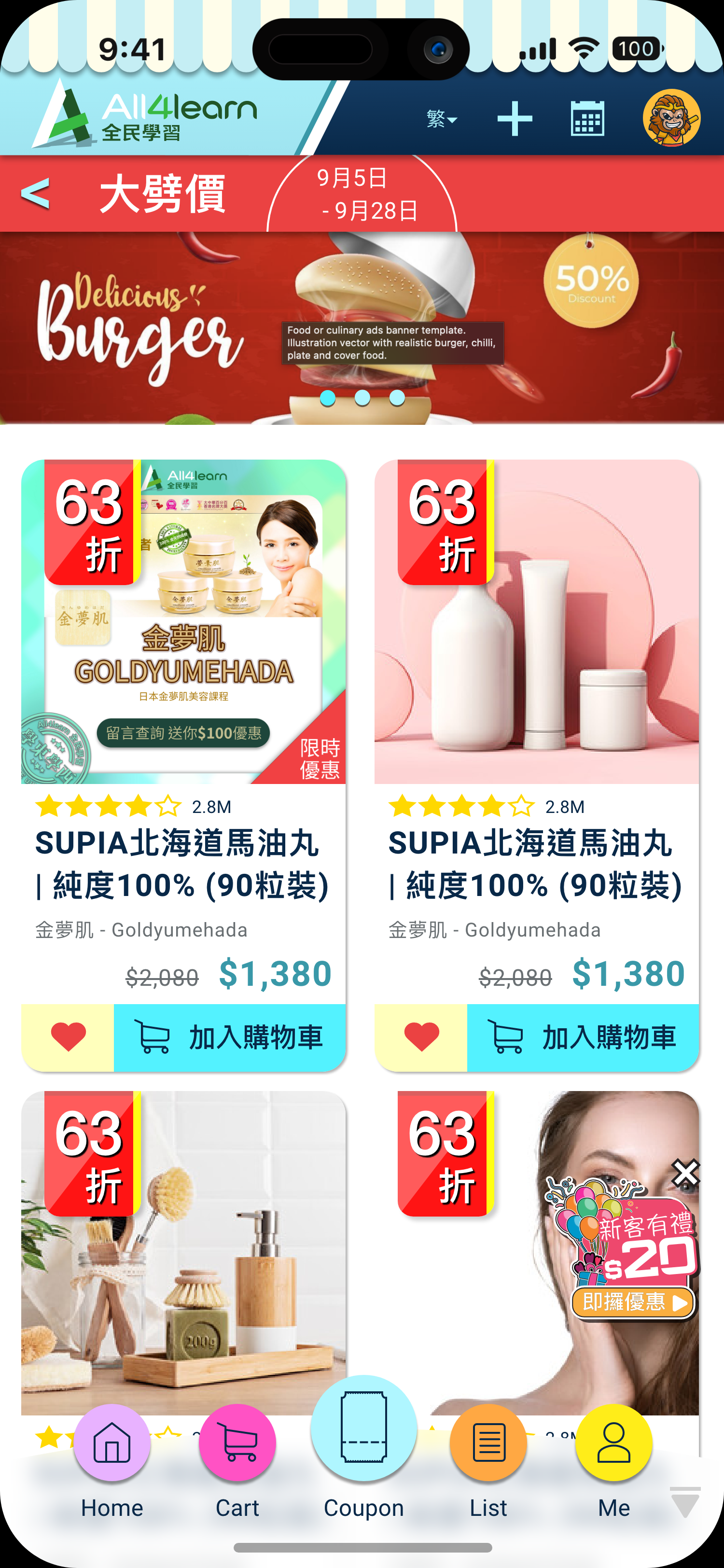Open the calendar icon in the header
This screenshot has height=1568, width=724.
tap(587, 118)
